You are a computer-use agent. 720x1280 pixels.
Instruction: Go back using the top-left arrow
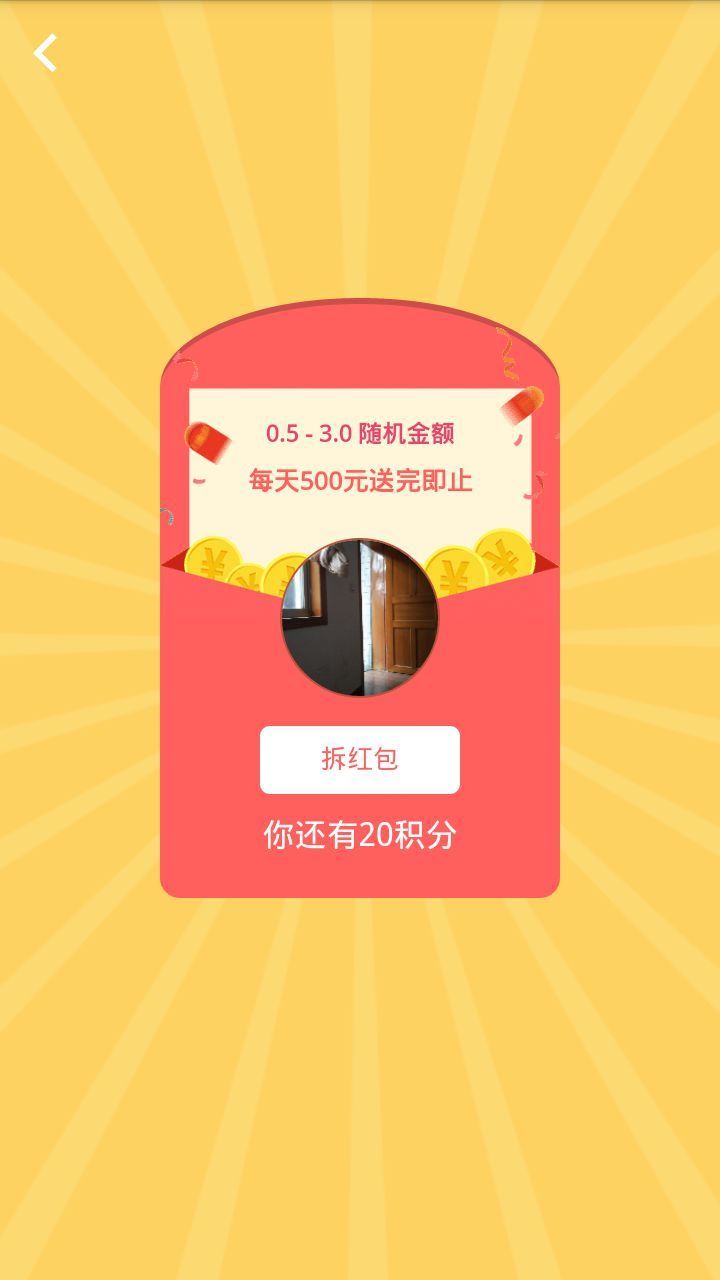coord(45,53)
